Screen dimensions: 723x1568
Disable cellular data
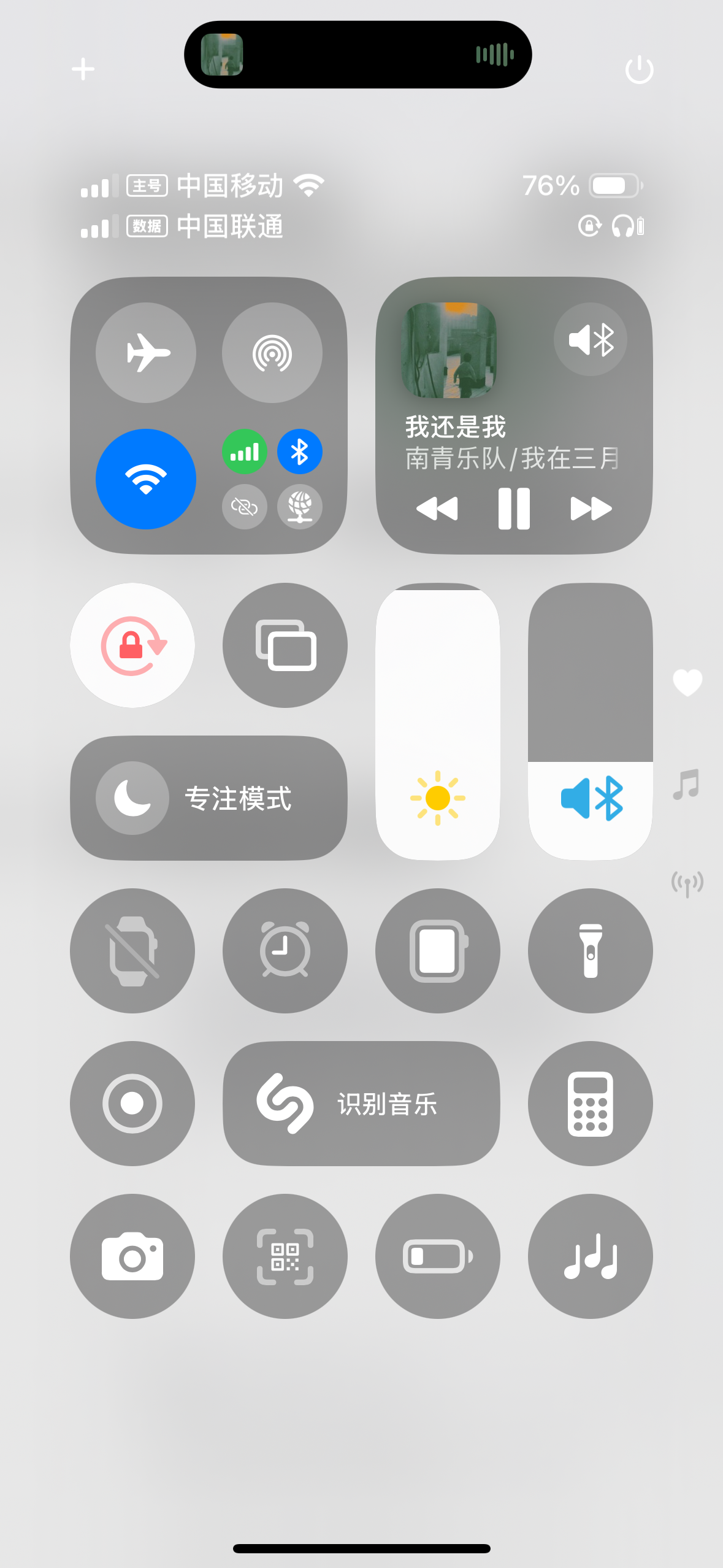244,452
